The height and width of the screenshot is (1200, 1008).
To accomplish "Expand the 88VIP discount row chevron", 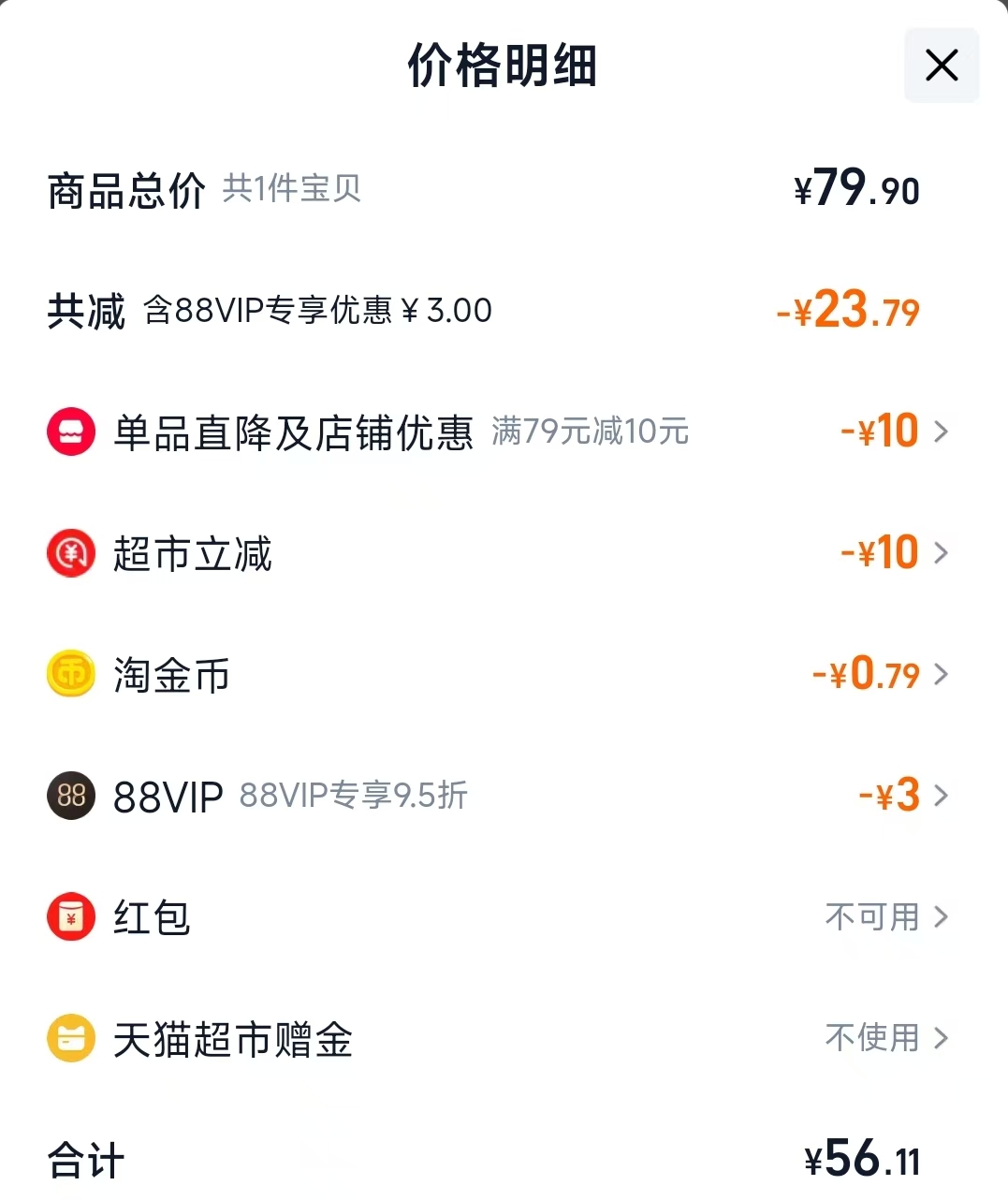I will 942,796.
